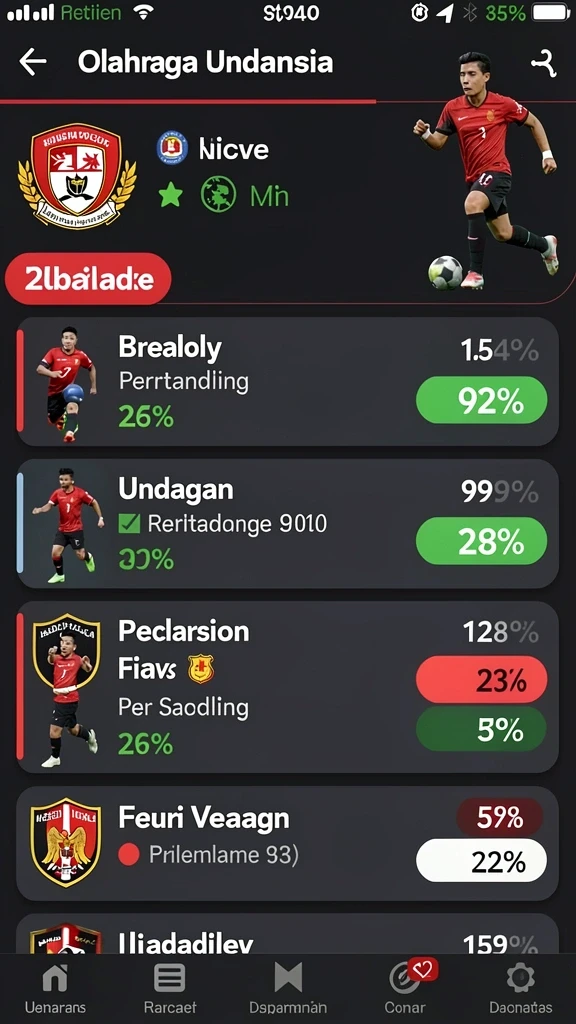
Task: Pick the dark green 5% button
Action: click(x=481, y=729)
